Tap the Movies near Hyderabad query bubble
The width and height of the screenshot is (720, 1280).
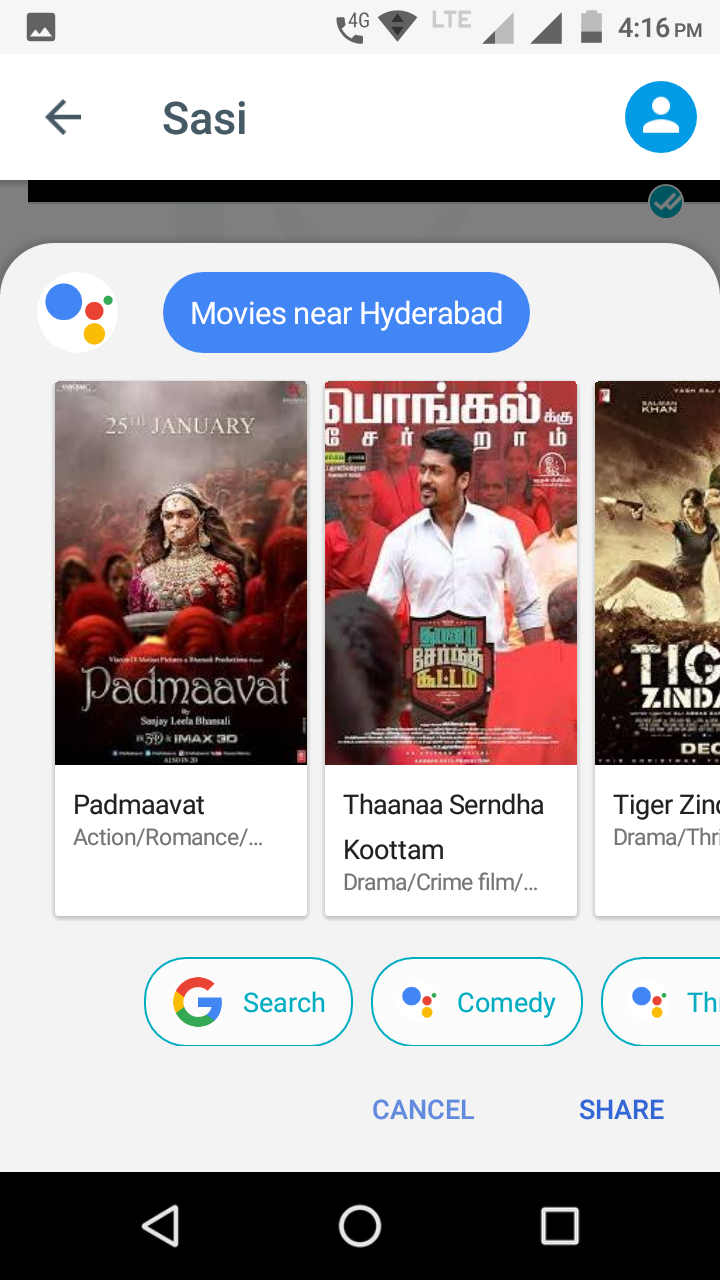tap(346, 313)
